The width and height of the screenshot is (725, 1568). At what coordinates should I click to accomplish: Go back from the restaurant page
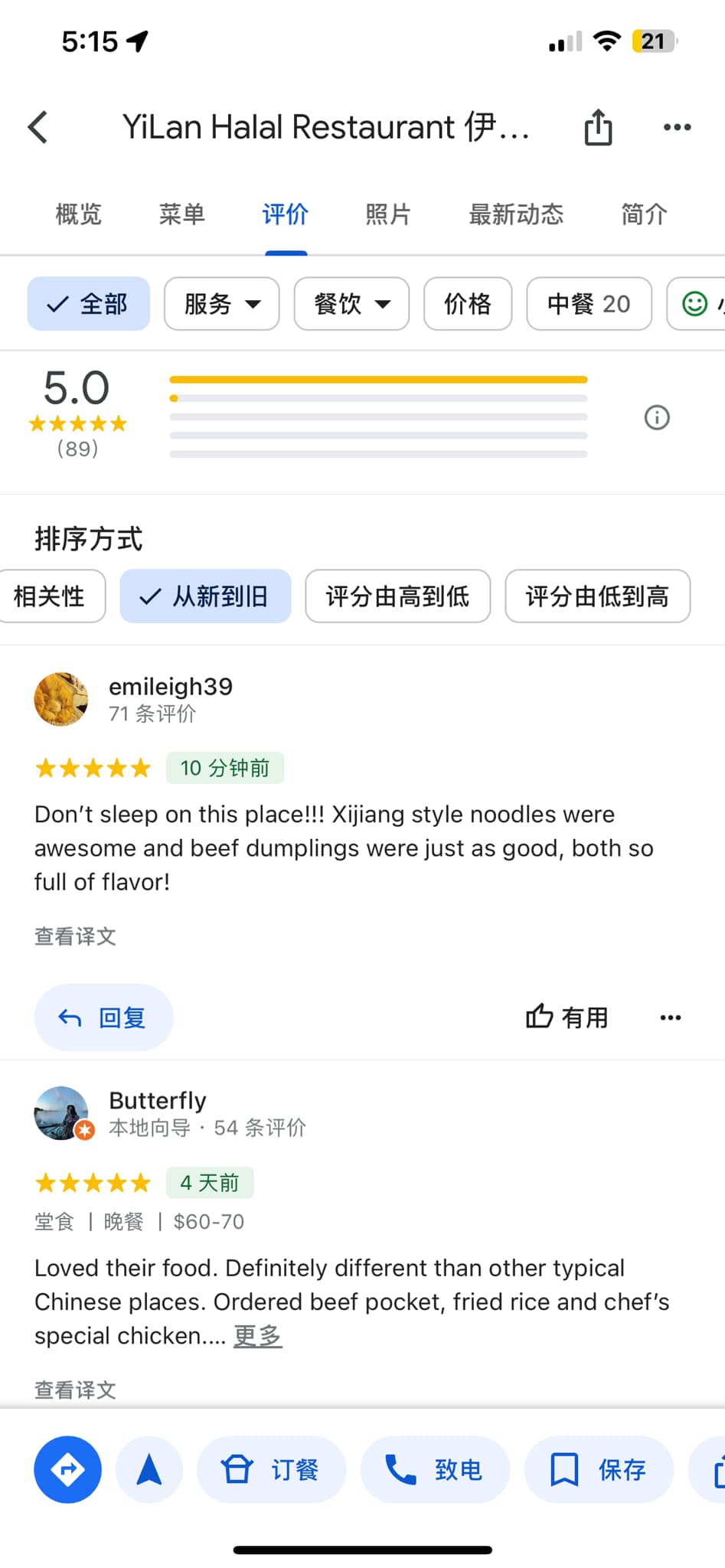tap(38, 127)
